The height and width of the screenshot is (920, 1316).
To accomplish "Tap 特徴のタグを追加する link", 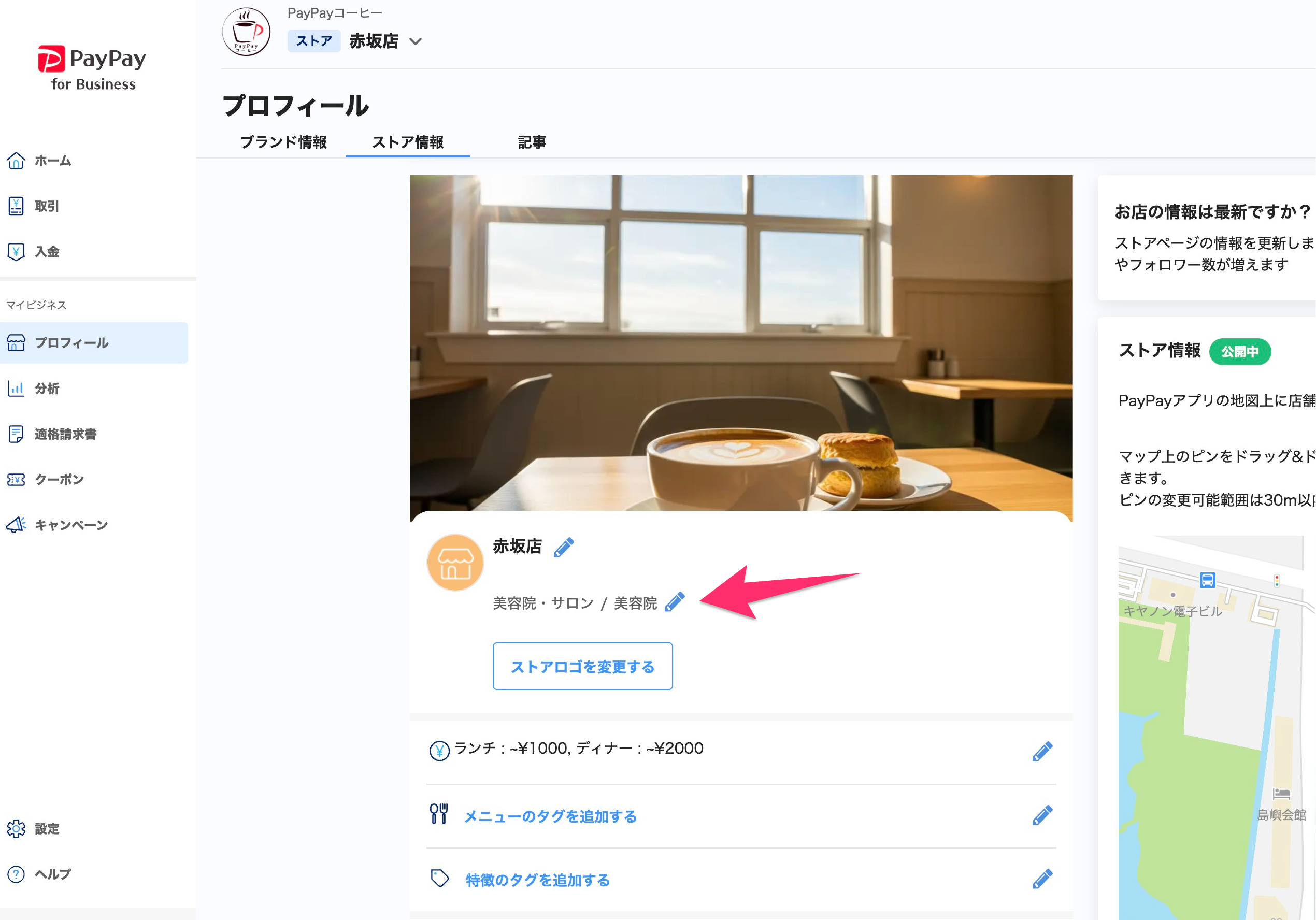I will click(x=537, y=879).
